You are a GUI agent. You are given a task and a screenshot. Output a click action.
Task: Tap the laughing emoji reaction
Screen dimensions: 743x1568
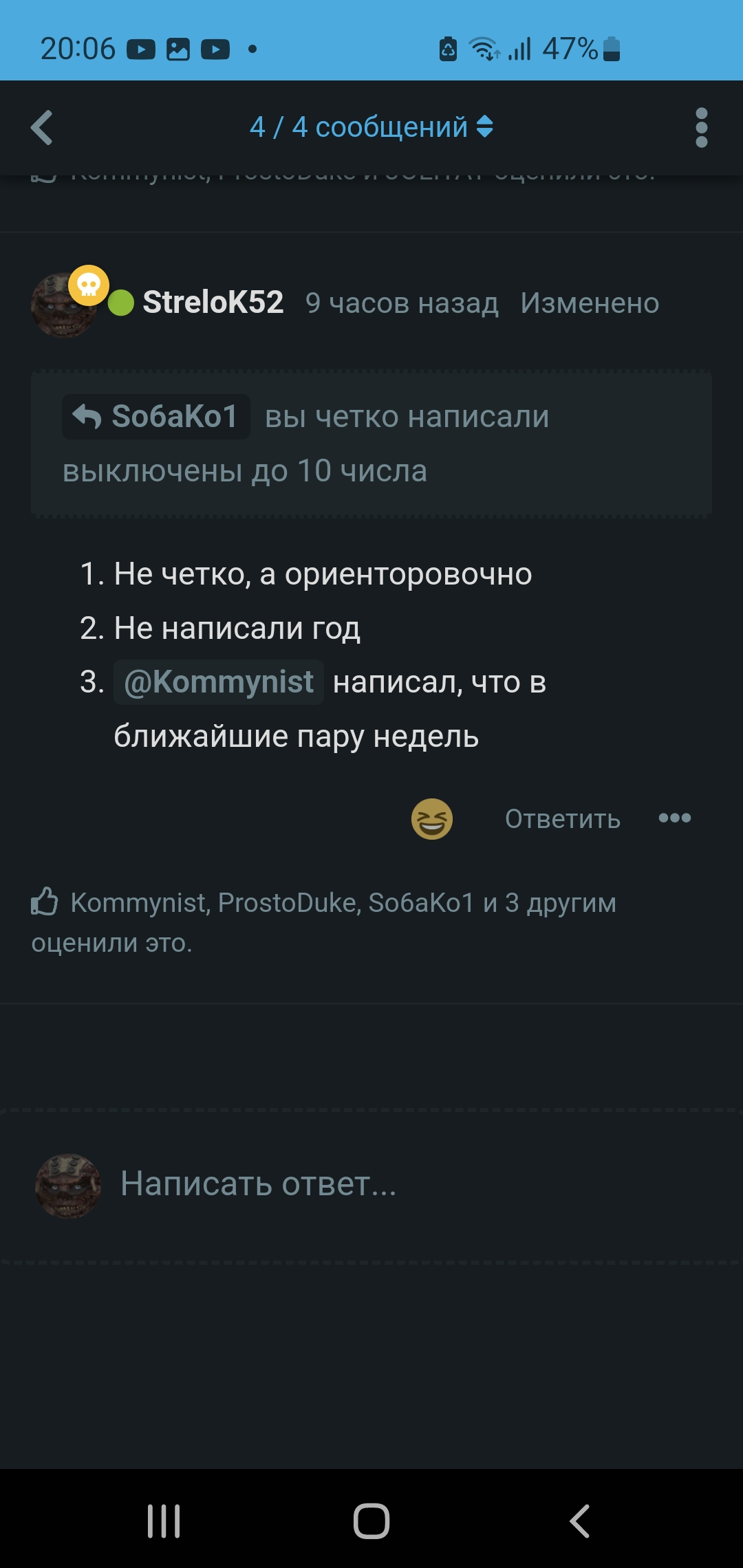click(x=431, y=819)
